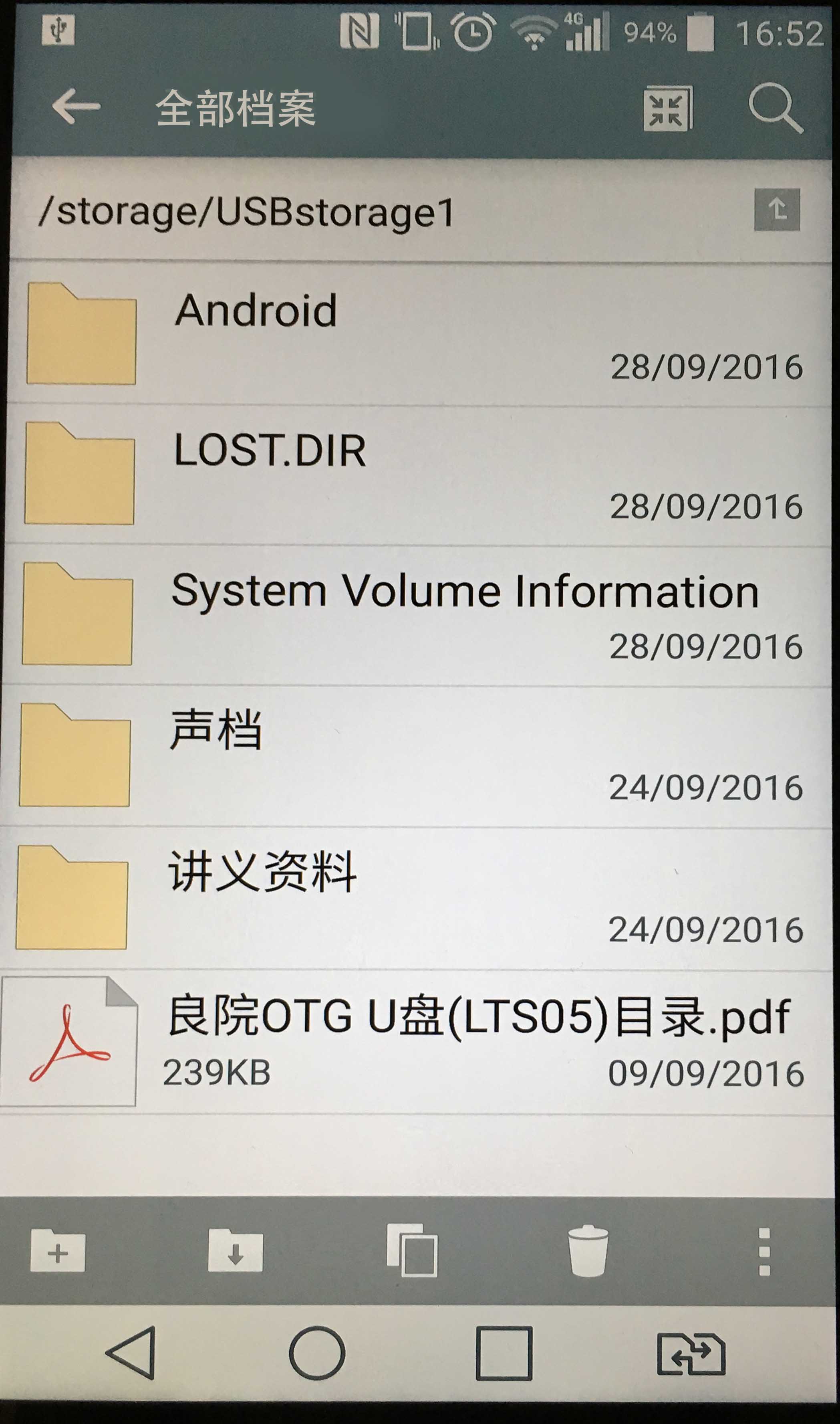Open the 良院OTG U盘 目录 PDF file
Screen dimensions: 840x1424
pos(419,1041)
